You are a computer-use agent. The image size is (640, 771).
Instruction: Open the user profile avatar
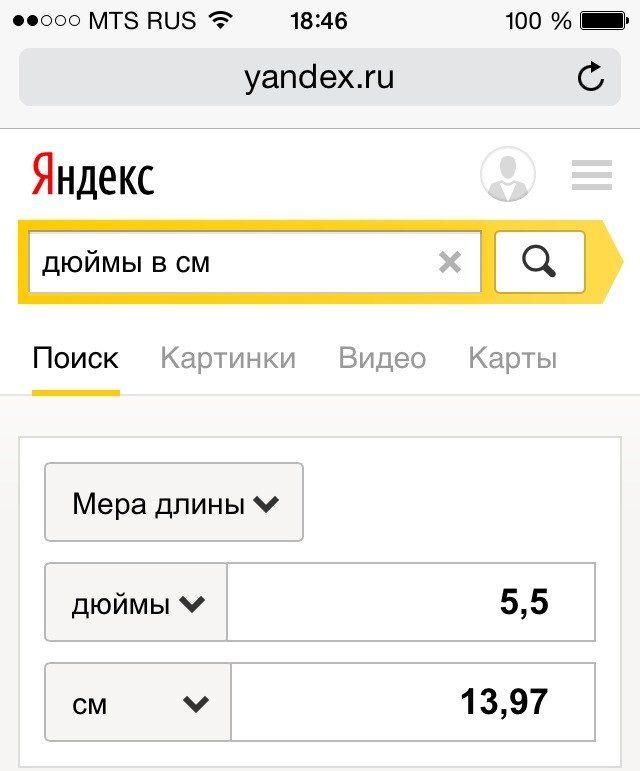(508, 175)
